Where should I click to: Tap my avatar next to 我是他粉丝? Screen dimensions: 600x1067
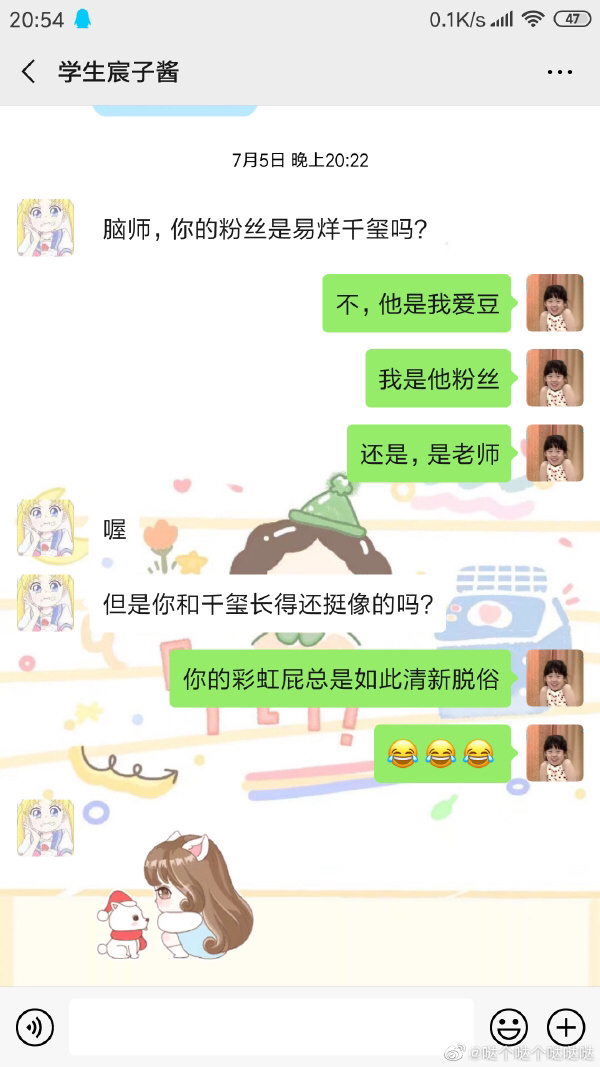point(555,378)
